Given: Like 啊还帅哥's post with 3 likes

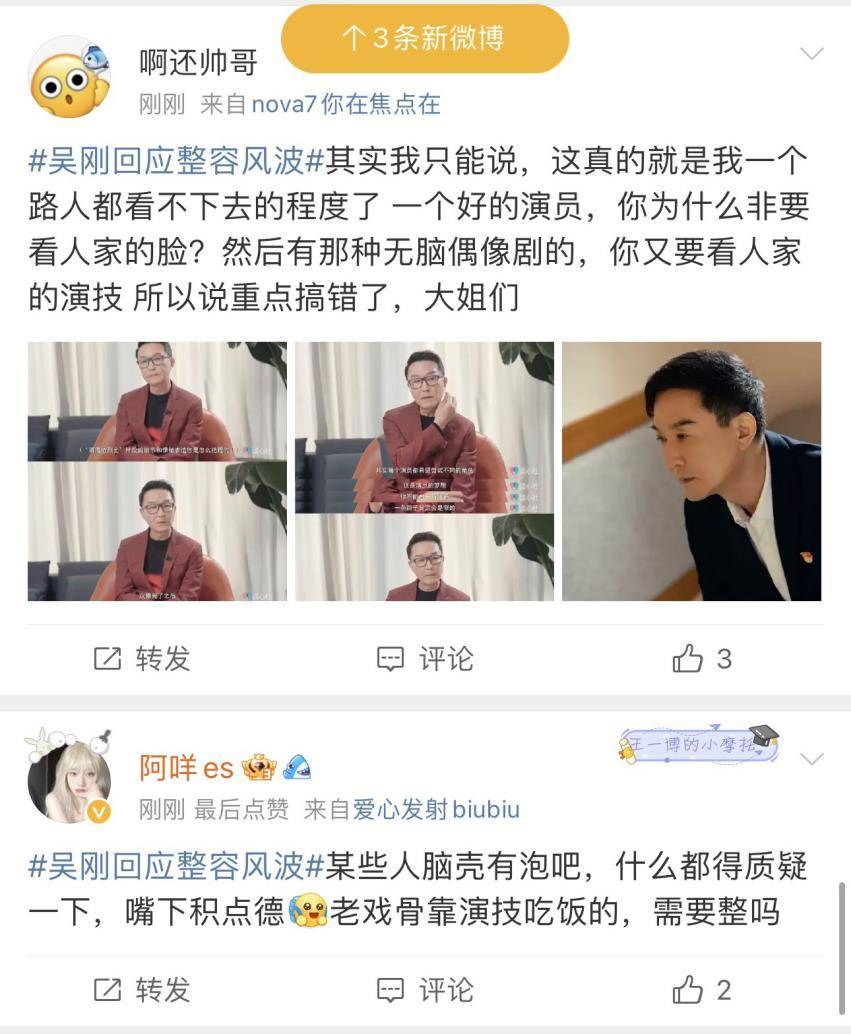Looking at the screenshot, I should click(703, 658).
